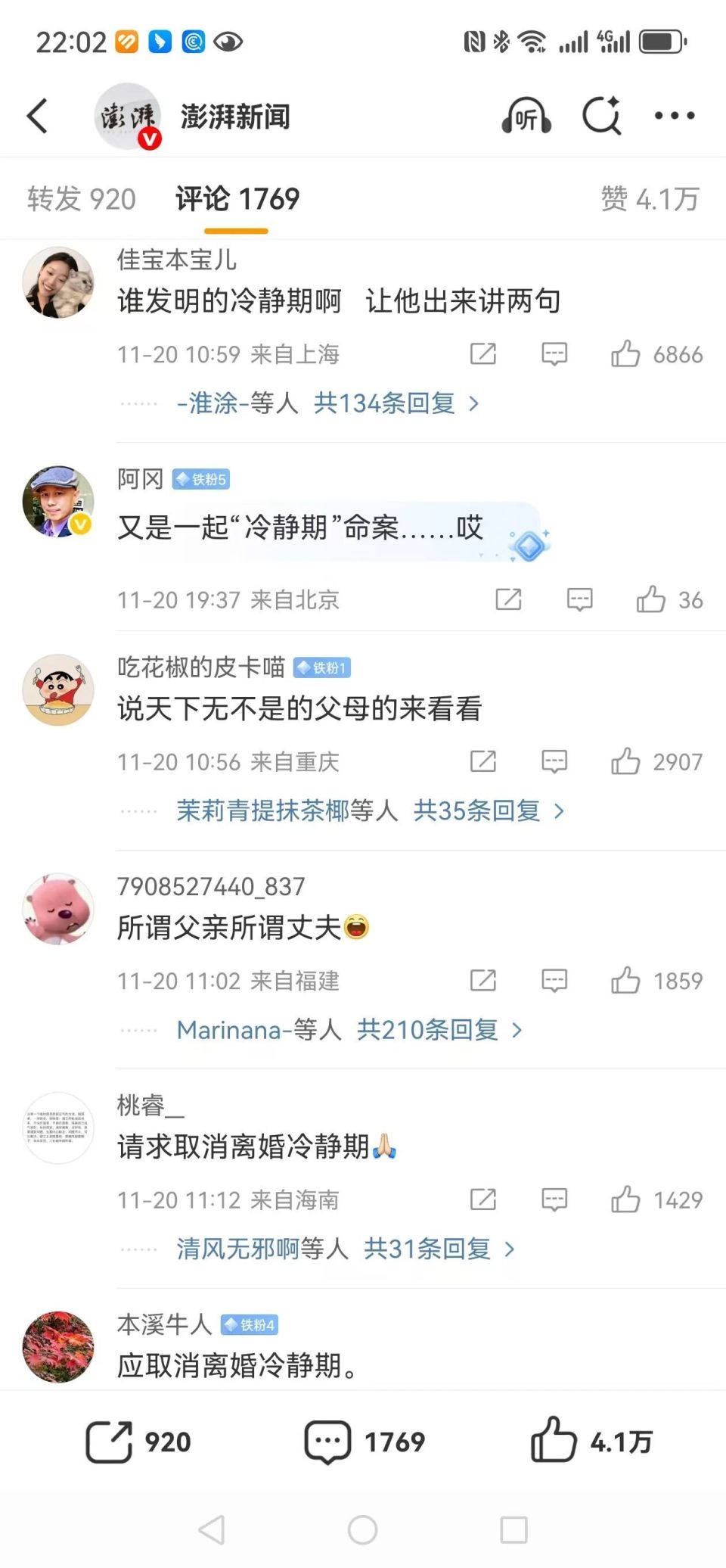Switch to the 转发 920 tab
Screen dimensions: 726x1568
pos(82,199)
